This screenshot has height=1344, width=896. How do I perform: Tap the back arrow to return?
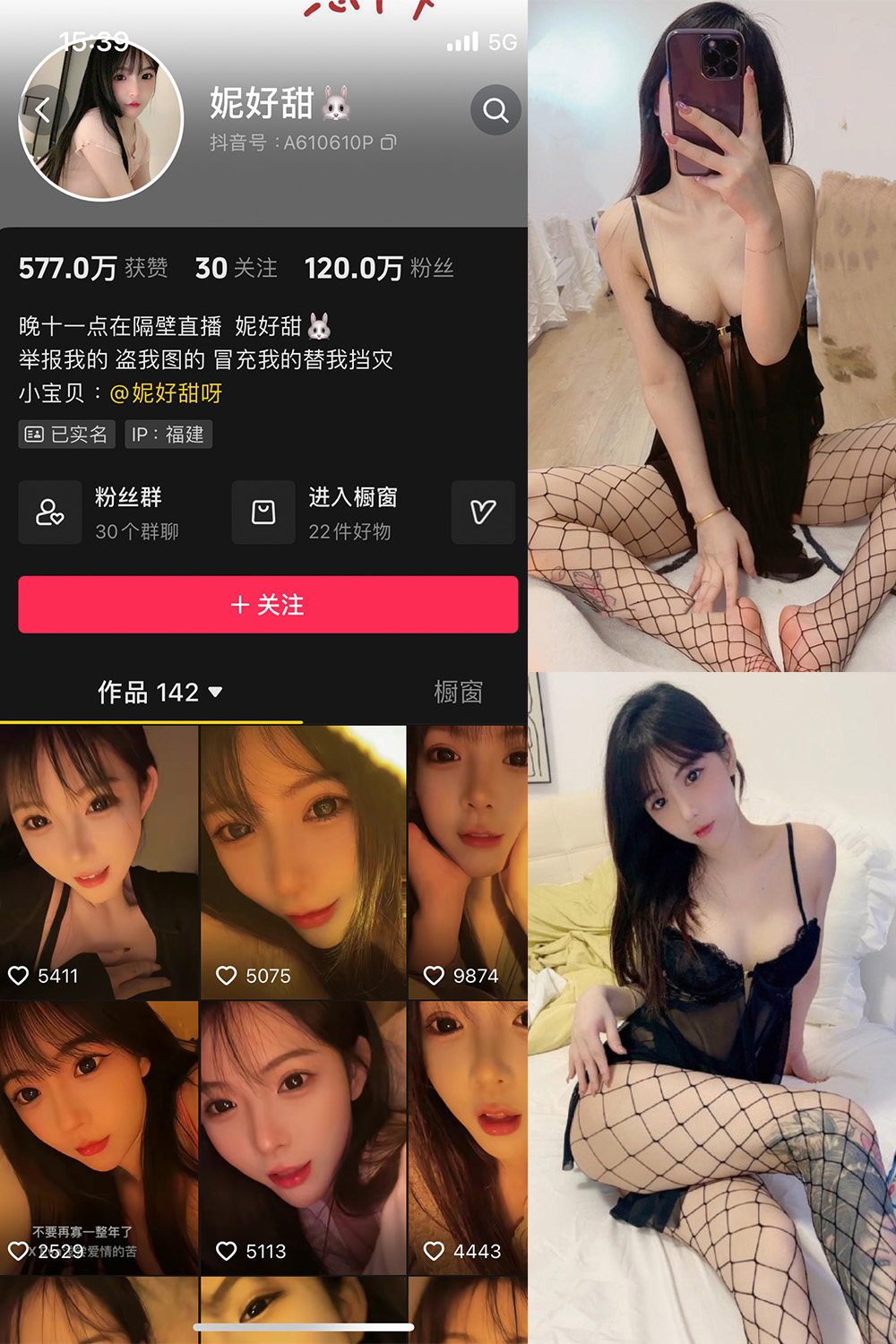tap(40, 109)
